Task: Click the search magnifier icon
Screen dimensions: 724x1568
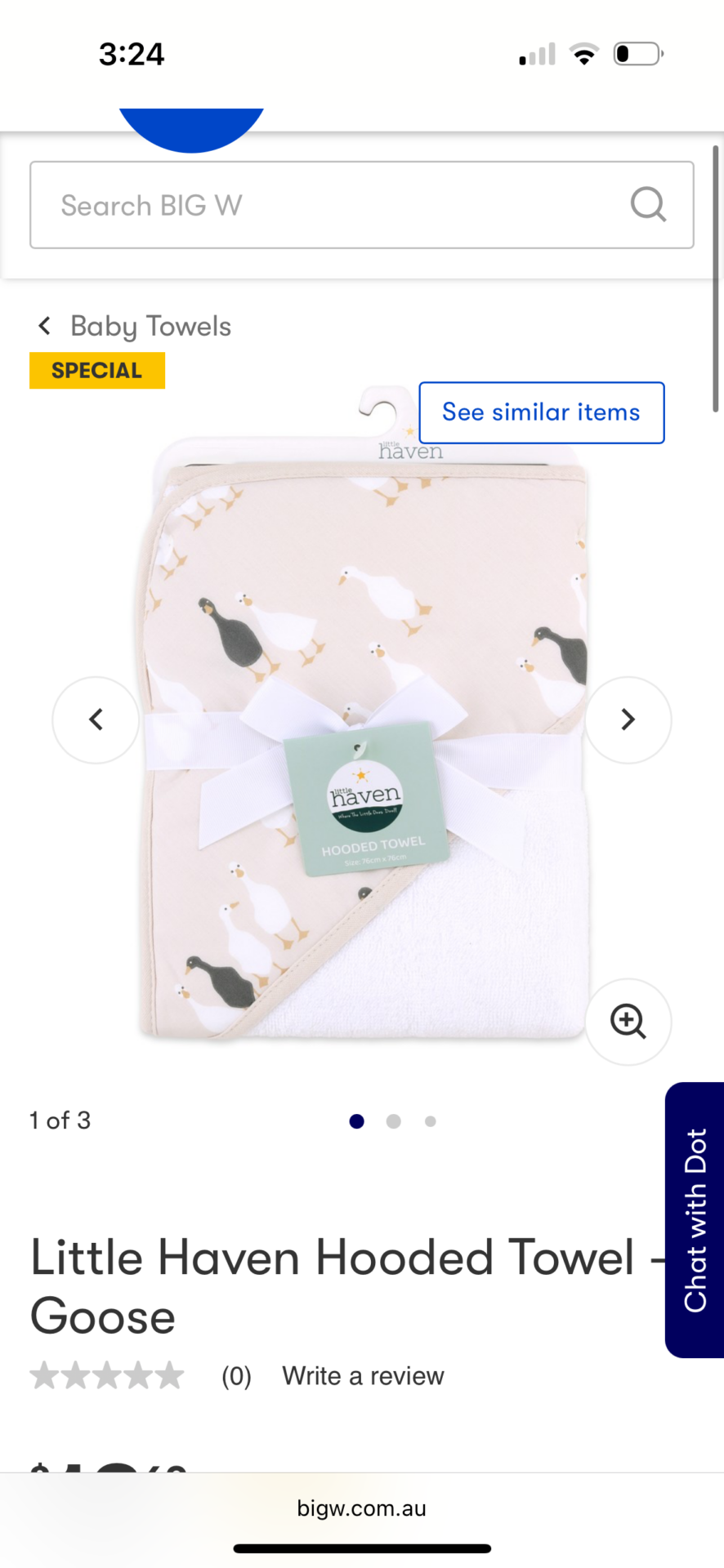Action: click(648, 205)
